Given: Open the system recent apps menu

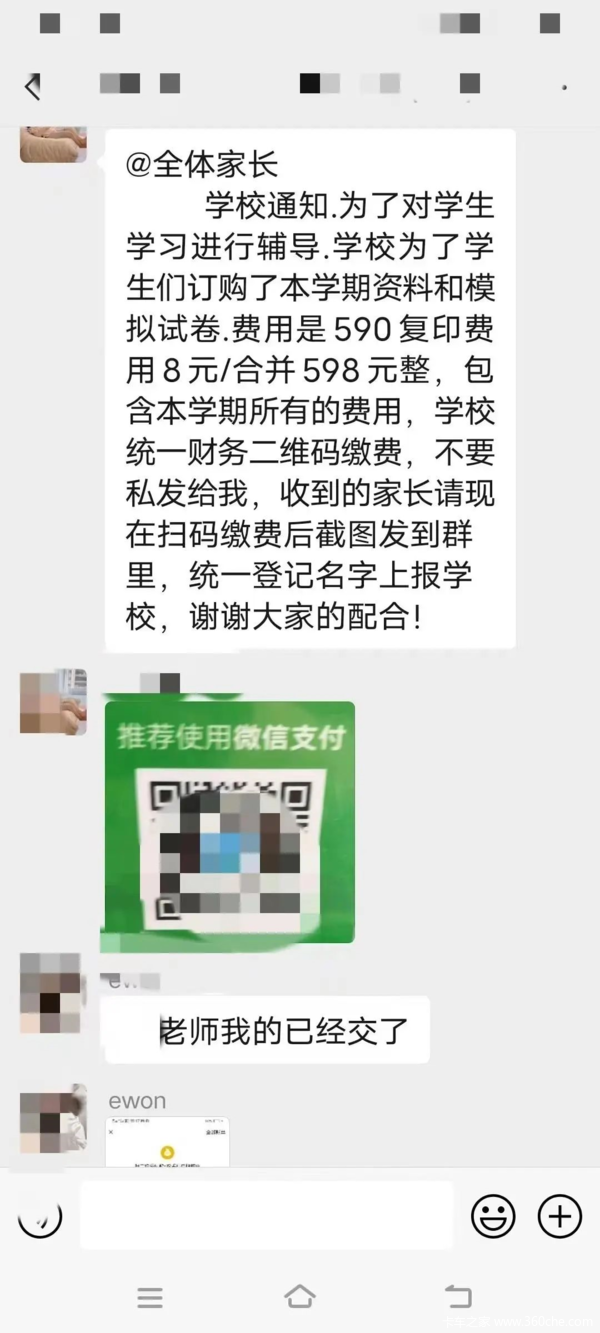Looking at the screenshot, I should coord(150,1297).
